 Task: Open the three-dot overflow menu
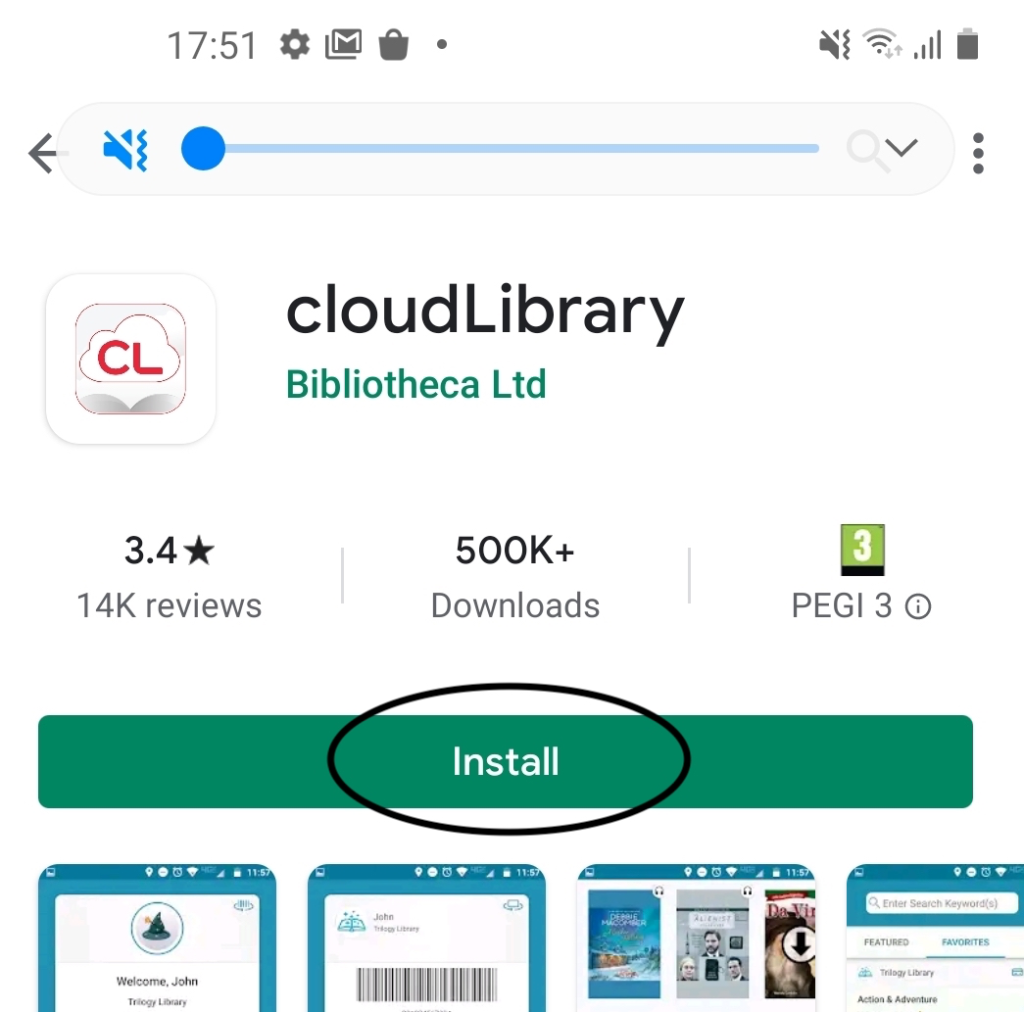point(978,153)
